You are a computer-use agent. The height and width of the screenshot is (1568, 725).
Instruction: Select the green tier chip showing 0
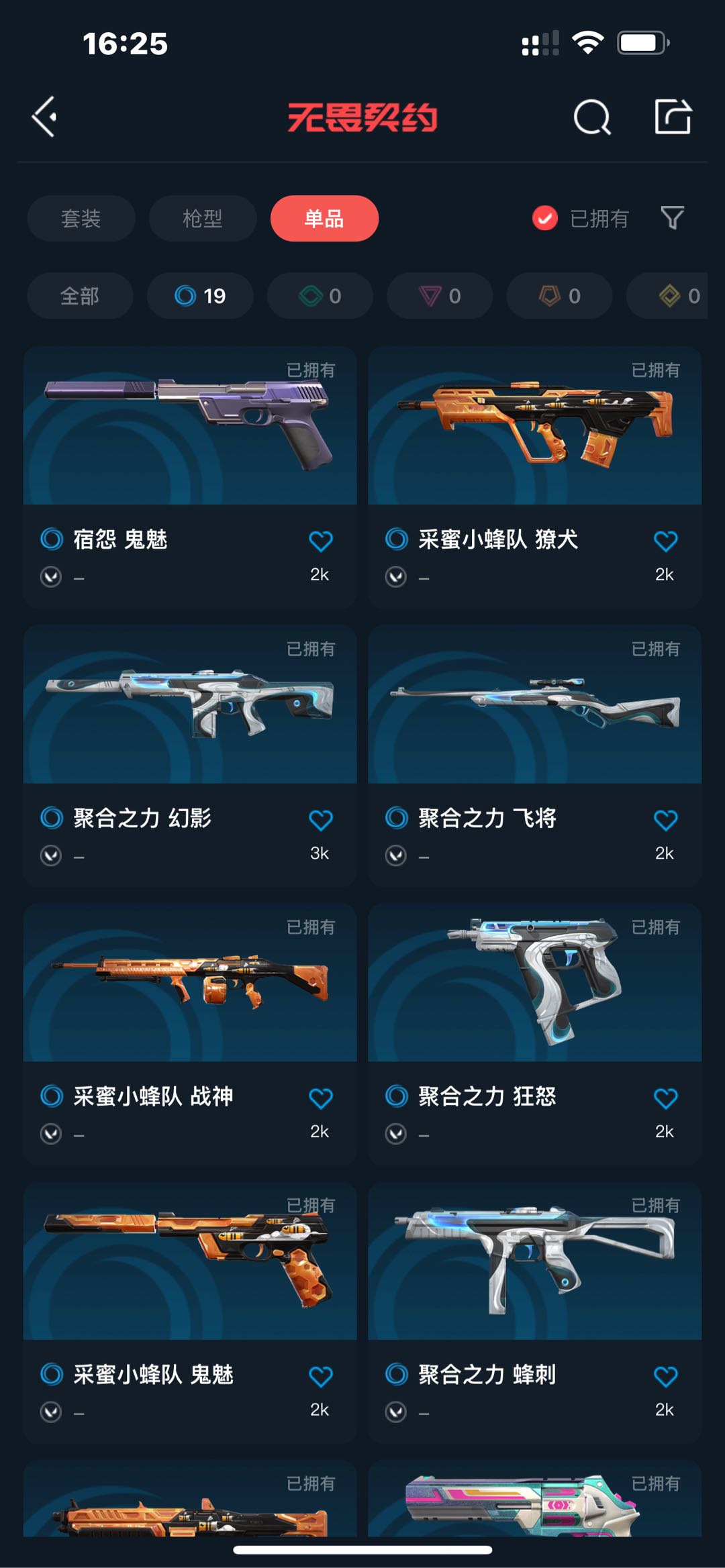tap(320, 296)
